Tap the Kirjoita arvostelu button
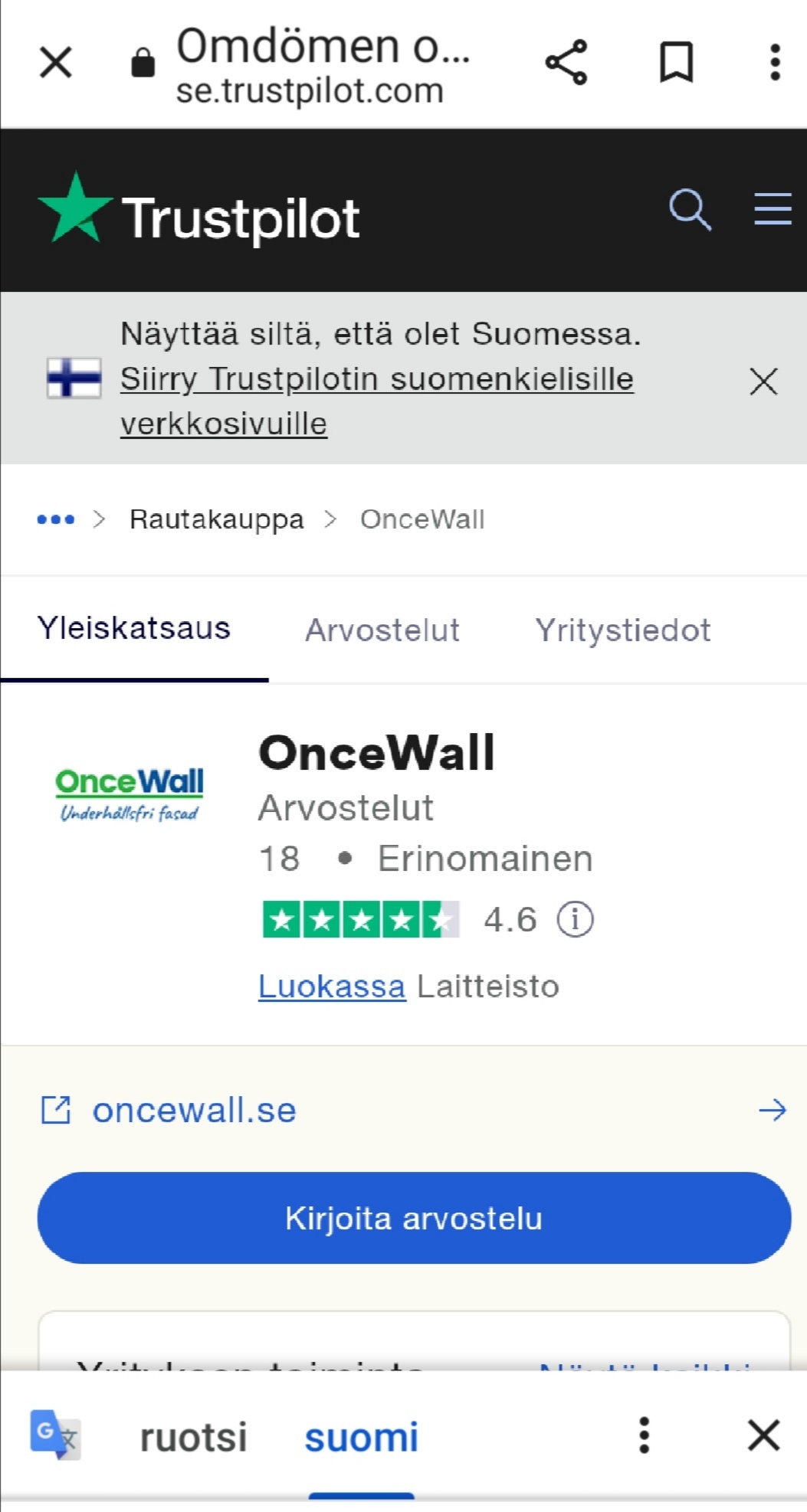This screenshot has height=1512, width=807. (414, 1218)
